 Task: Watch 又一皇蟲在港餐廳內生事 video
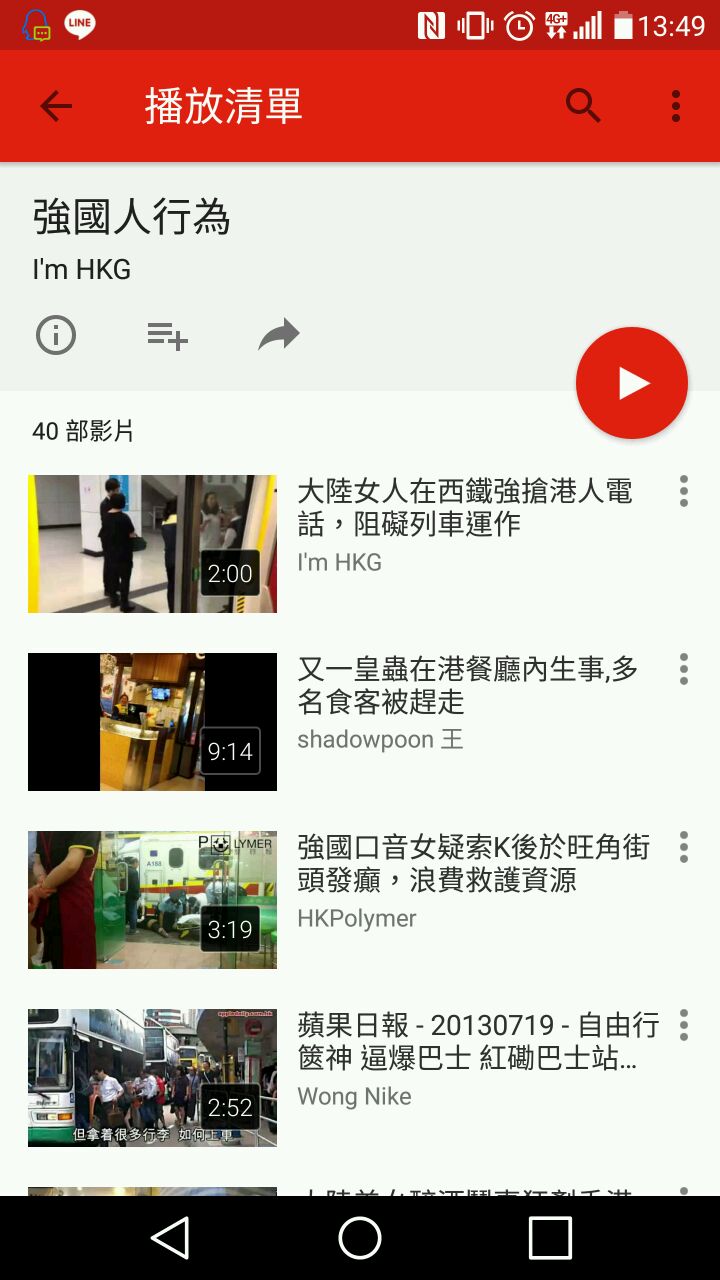coord(152,721)
